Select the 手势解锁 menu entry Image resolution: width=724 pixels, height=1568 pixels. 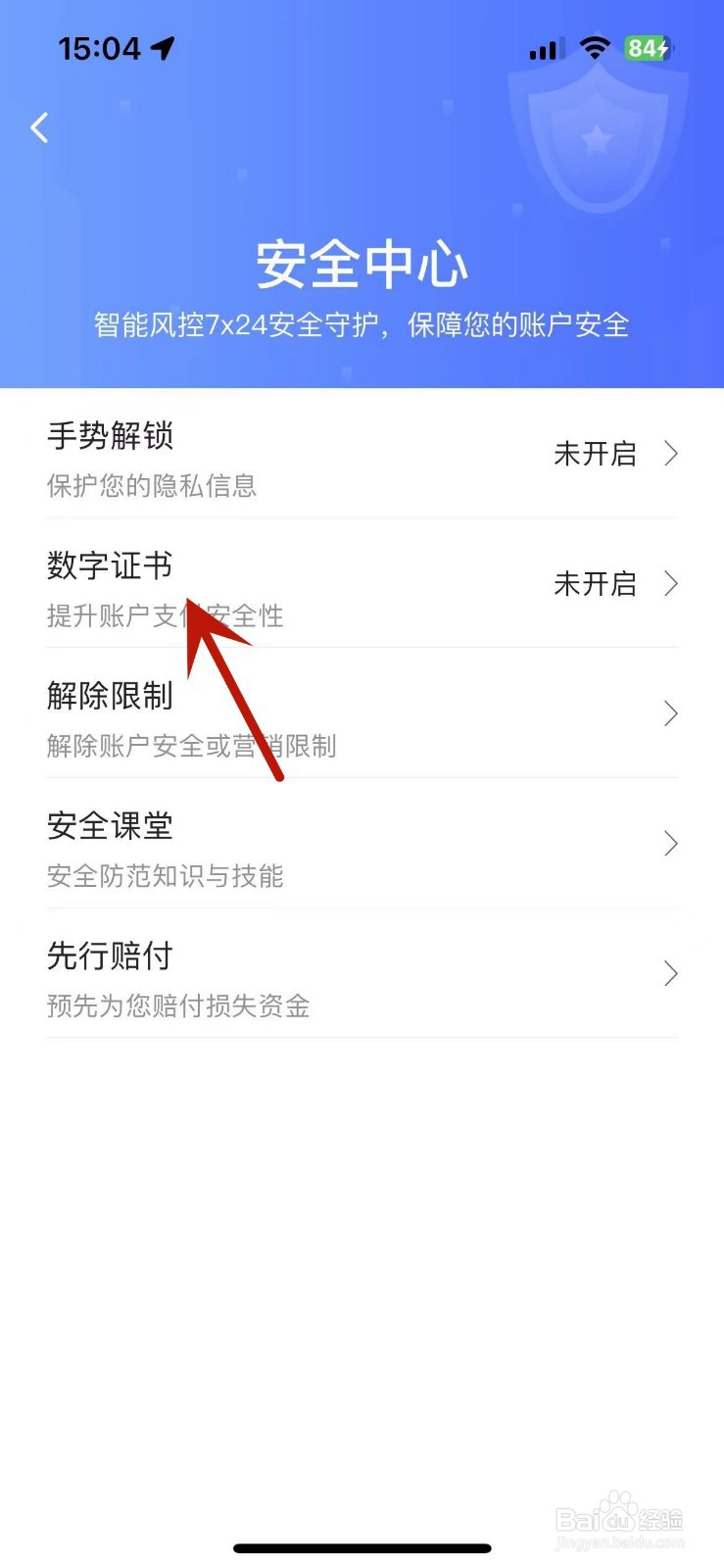[110, 438]
